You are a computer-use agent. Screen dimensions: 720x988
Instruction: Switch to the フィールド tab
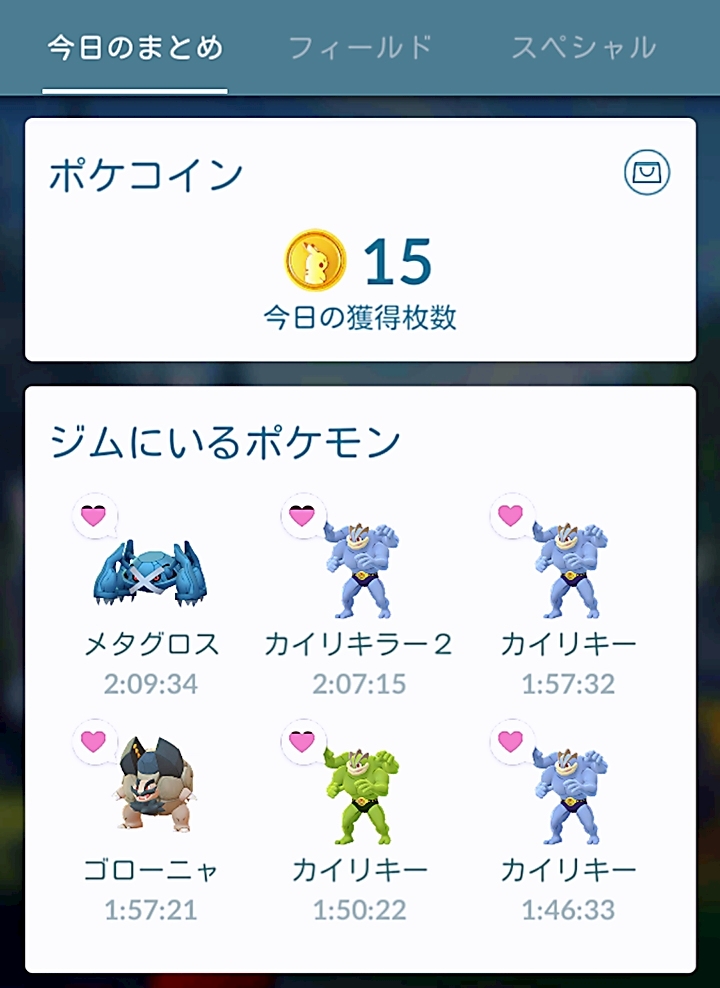[360, 47]
